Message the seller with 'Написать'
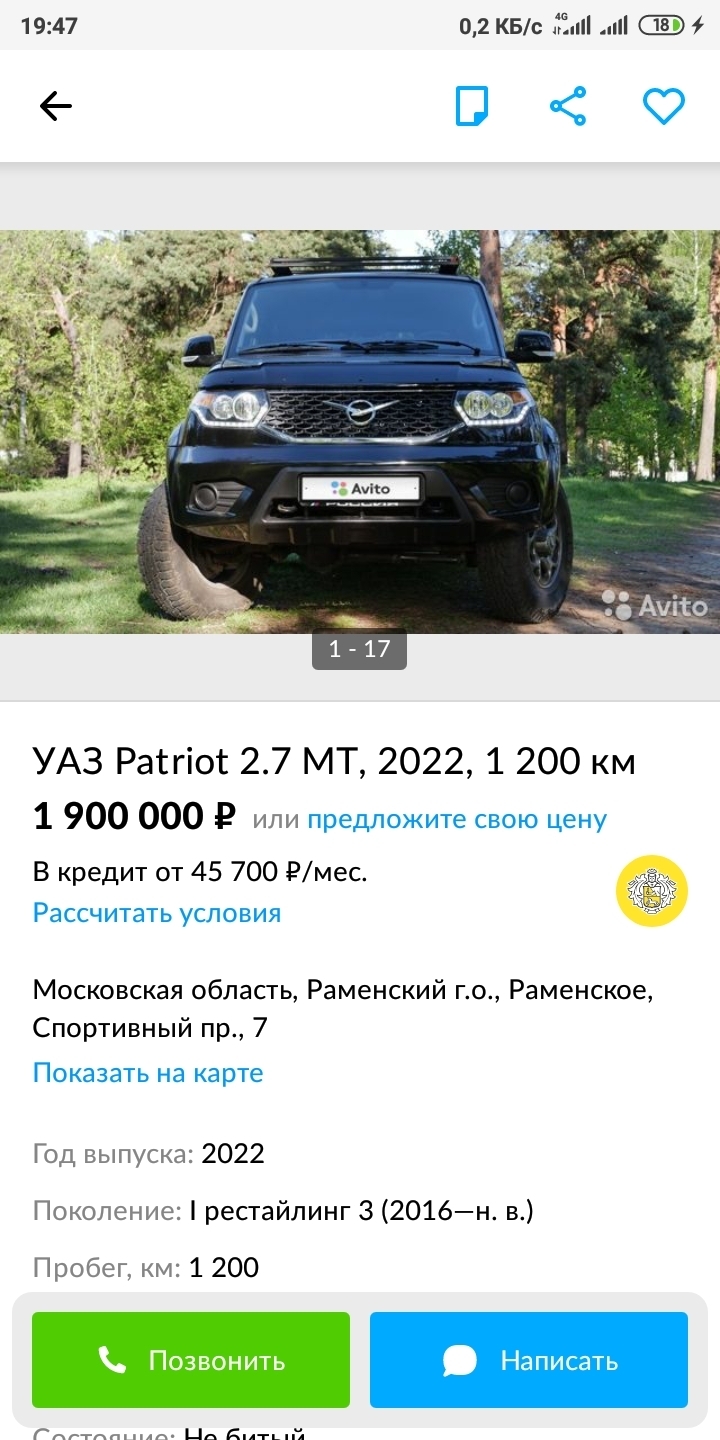Screen dimensions: 720x1440 pos(529,1360)
